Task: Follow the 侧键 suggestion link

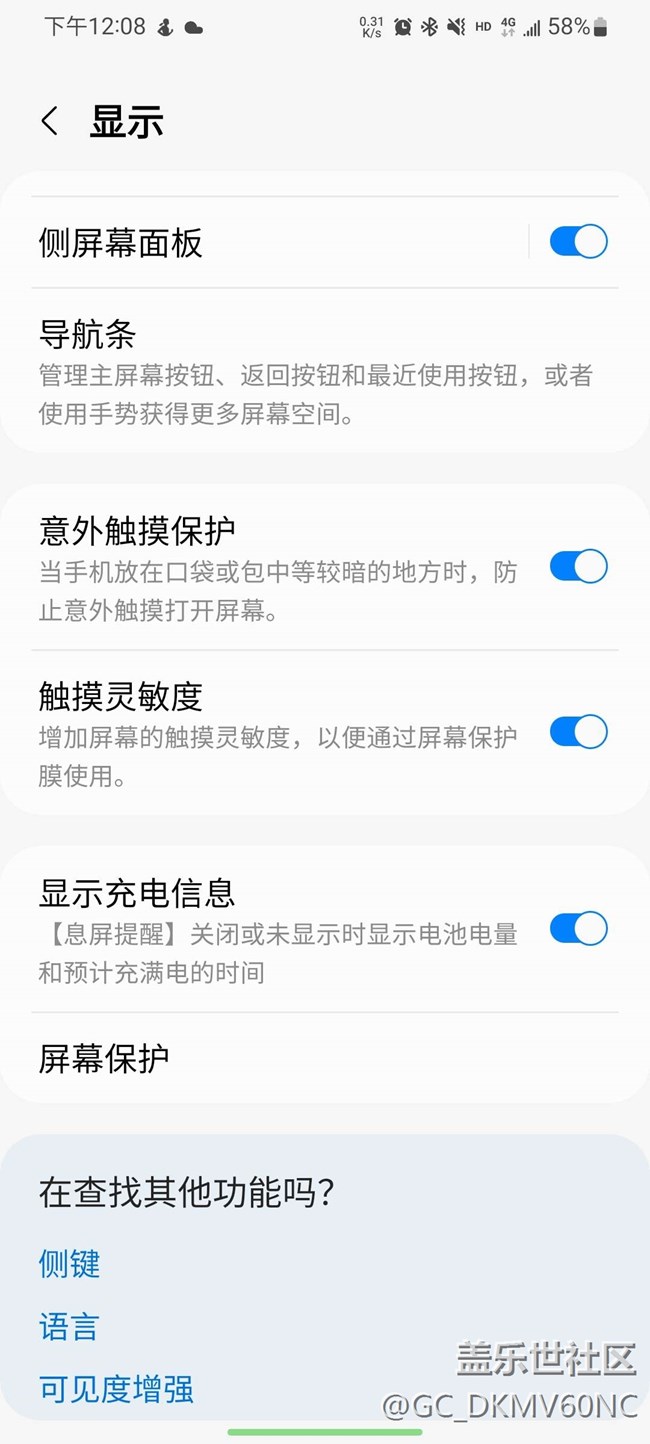Action: tap(70, 1264)
